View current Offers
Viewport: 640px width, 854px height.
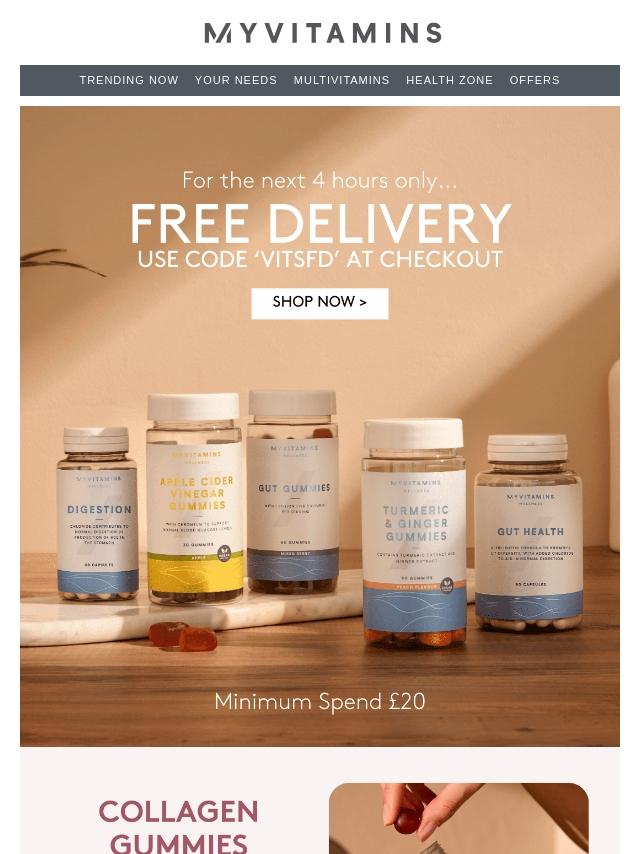[x=534, y=80]
